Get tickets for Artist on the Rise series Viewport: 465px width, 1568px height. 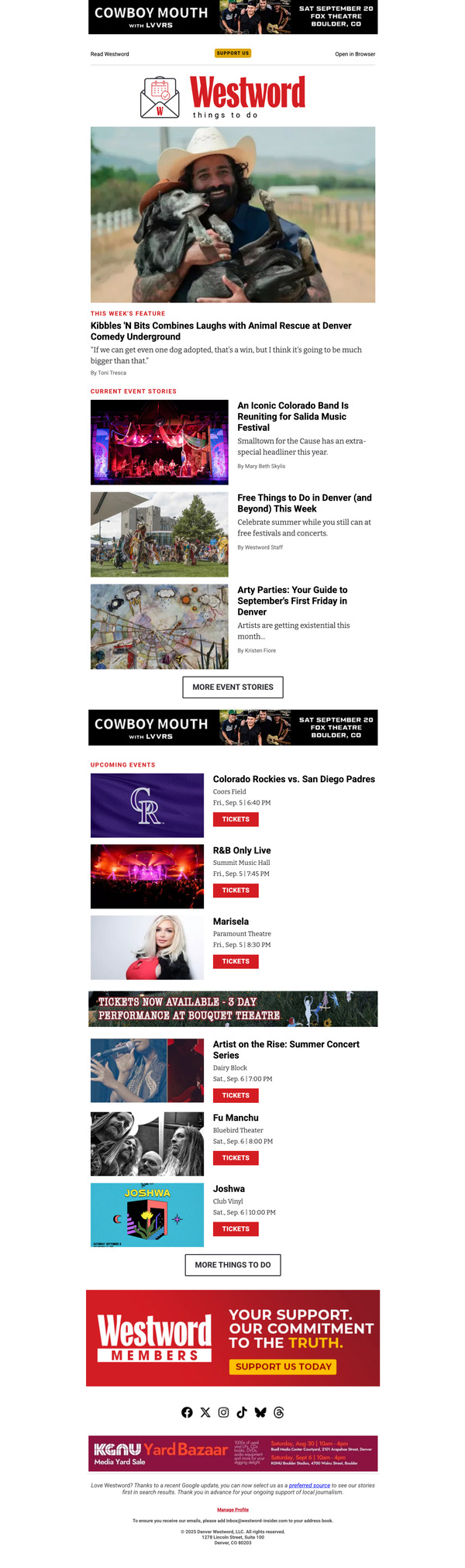point(236,1095)
